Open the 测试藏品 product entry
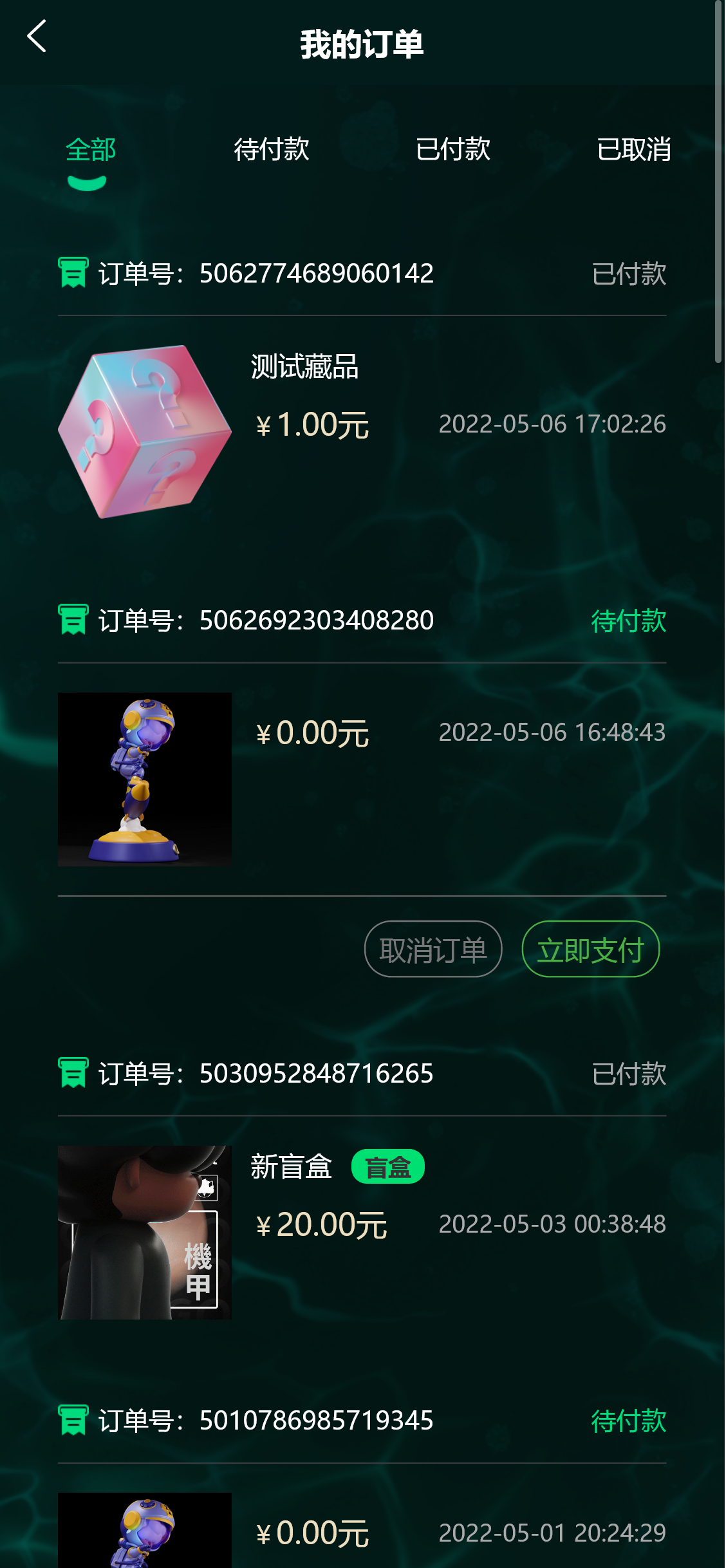The image size is (726, 1568). point(304,367)
